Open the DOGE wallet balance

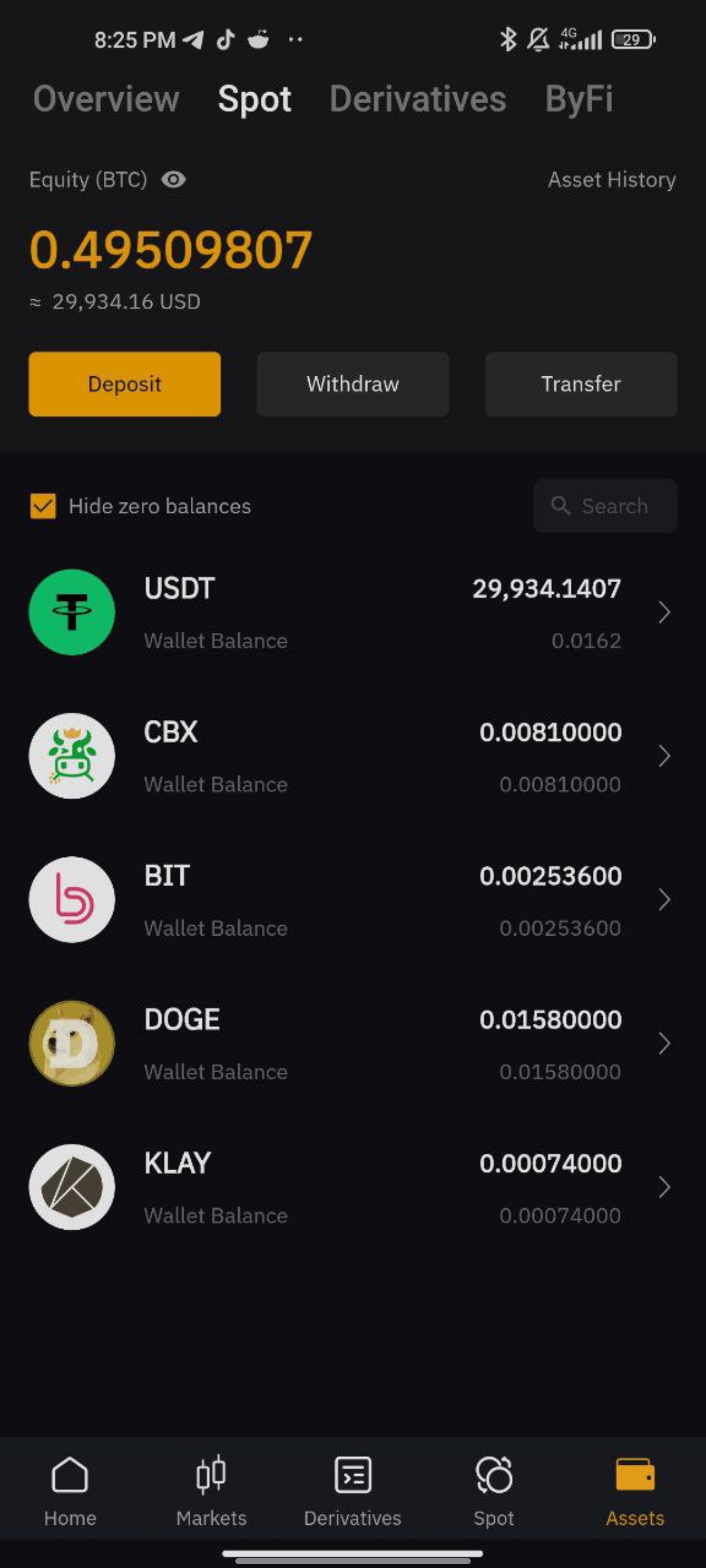[353, 1043]
